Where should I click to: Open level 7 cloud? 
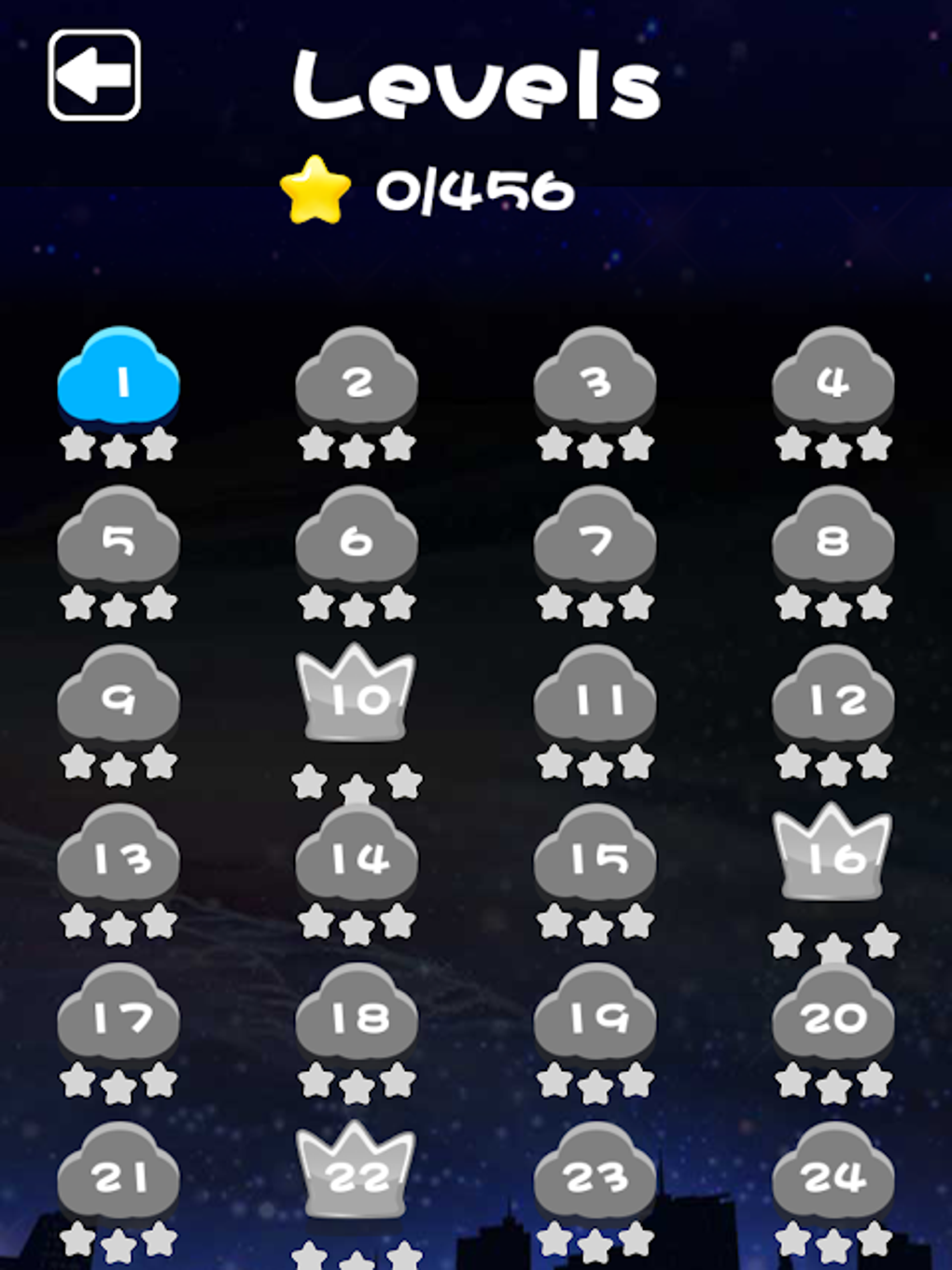pos(595,538)
